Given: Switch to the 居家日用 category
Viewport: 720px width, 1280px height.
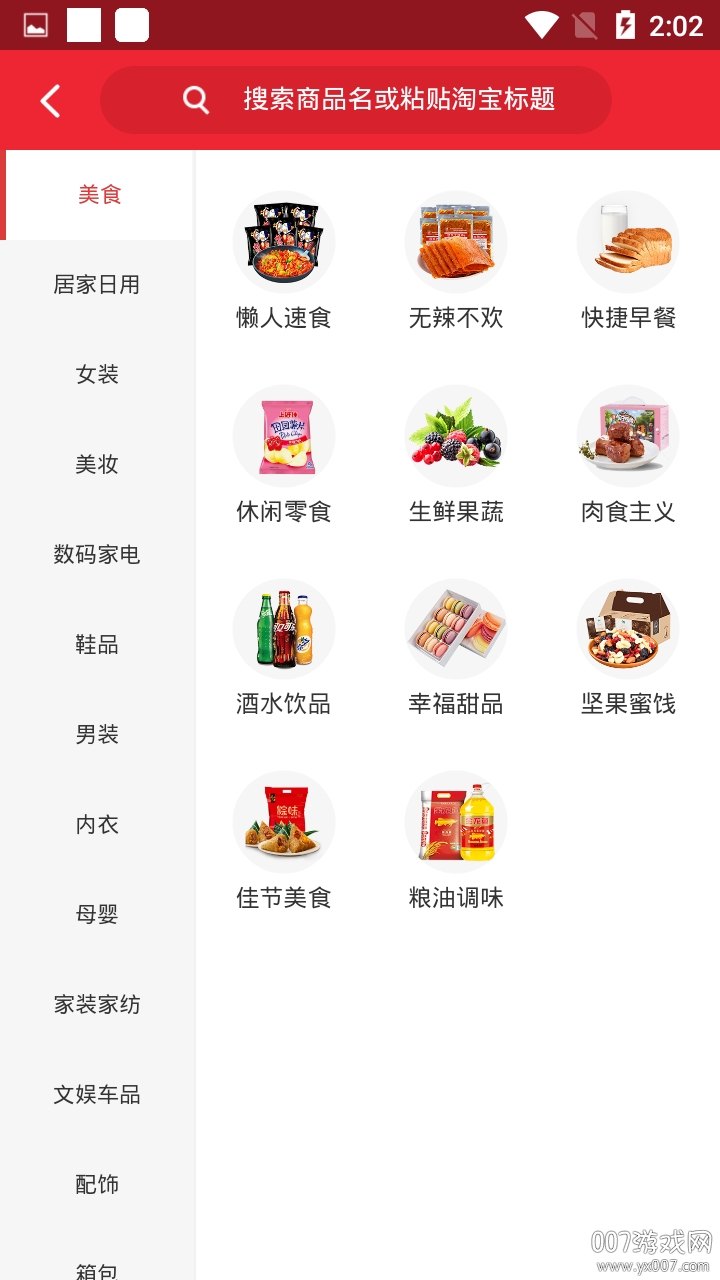Looking at the screenshot, I should (97, 285).
